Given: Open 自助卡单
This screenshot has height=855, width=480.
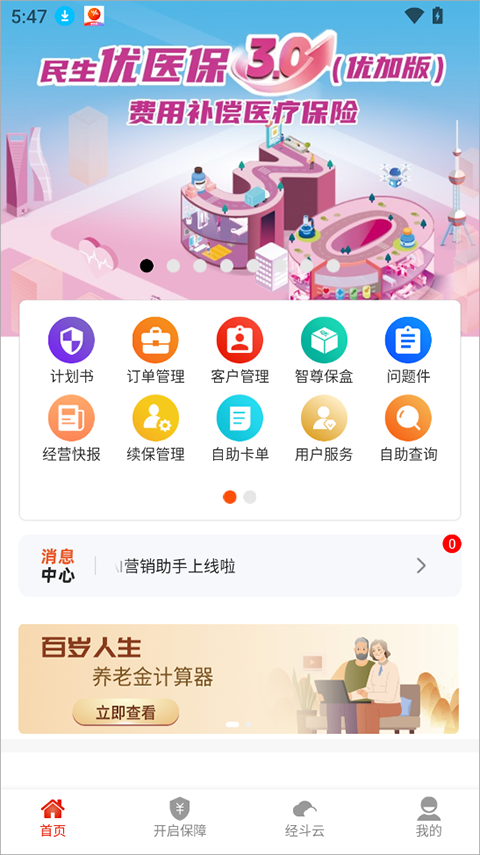Looking at the screenshot, I should tap(240, 429).
